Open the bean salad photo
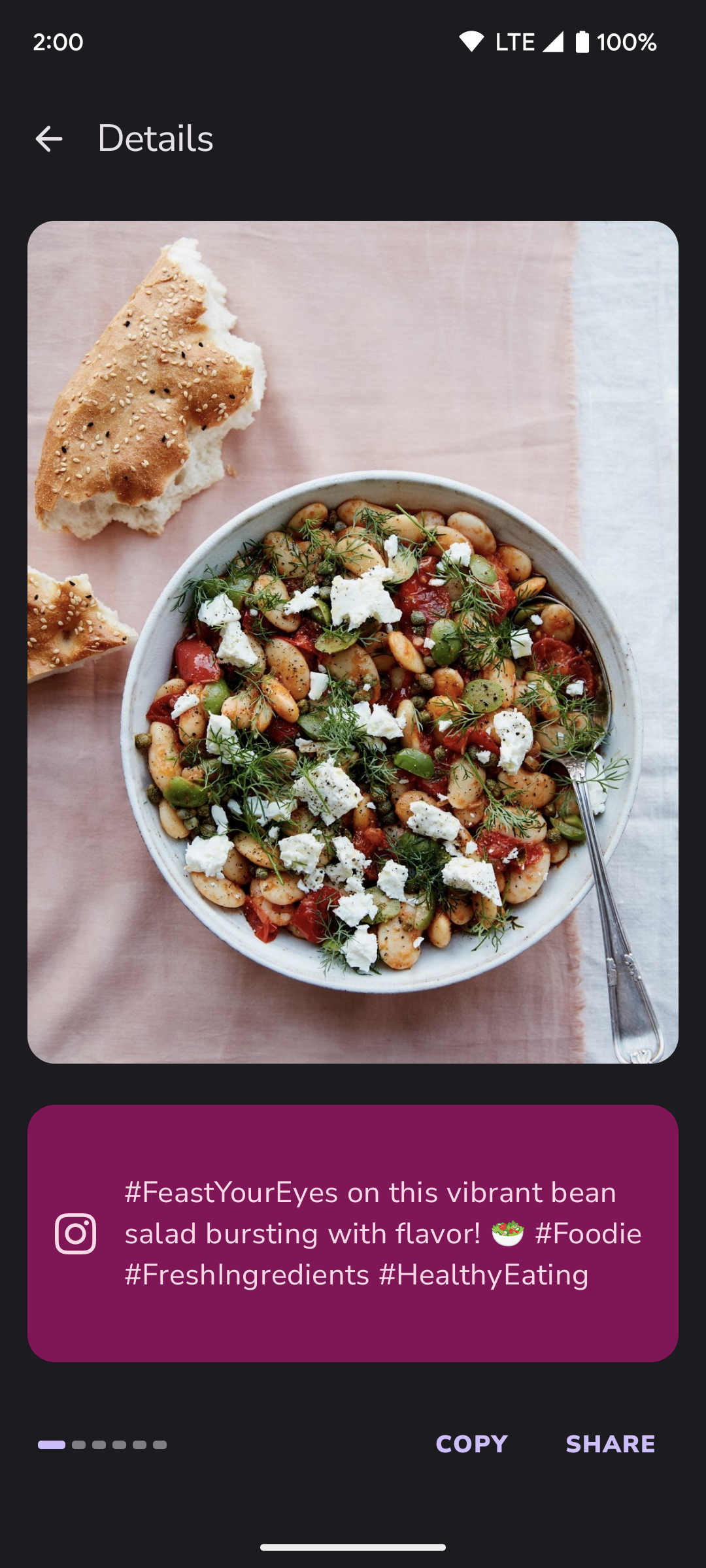 [353, 642]
